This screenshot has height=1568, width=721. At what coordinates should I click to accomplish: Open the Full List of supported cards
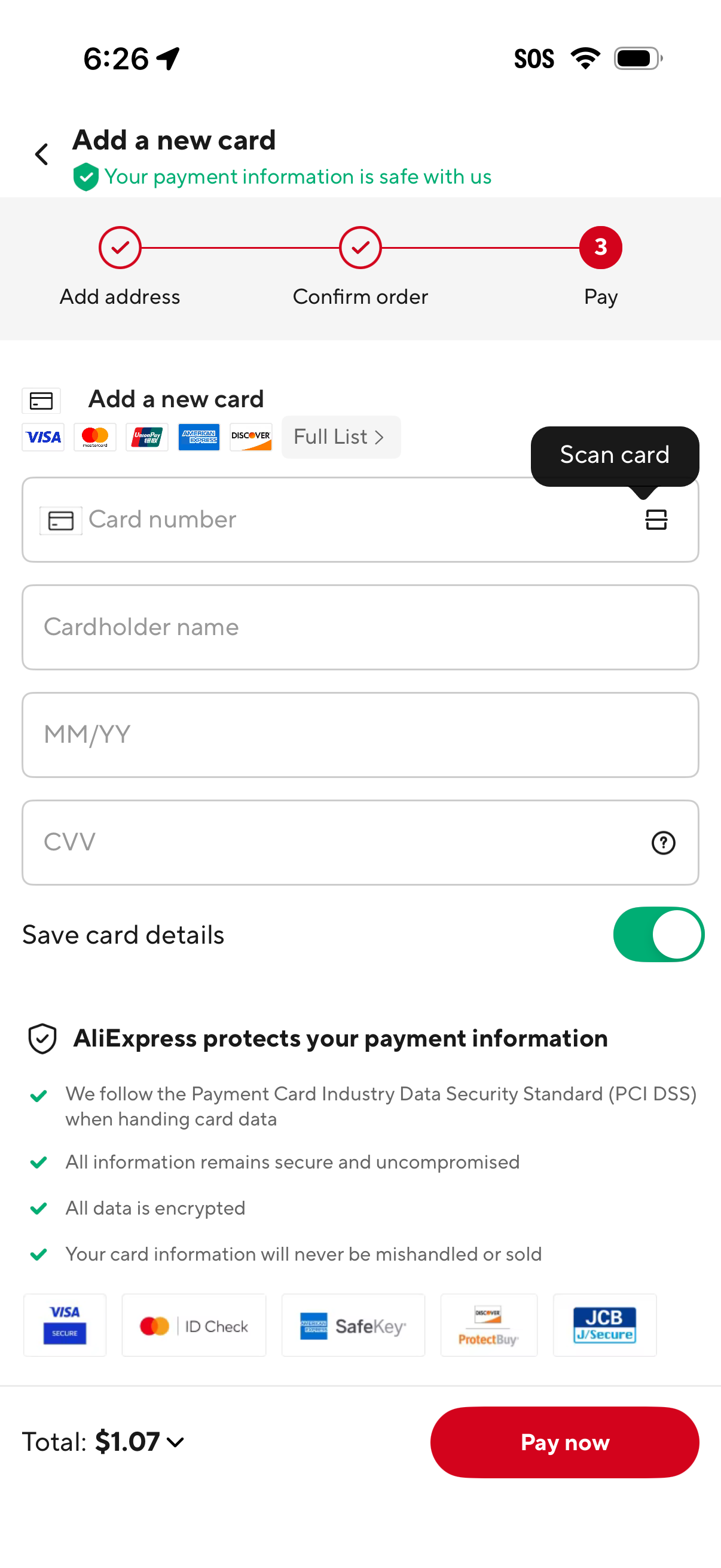pos(341,437)
